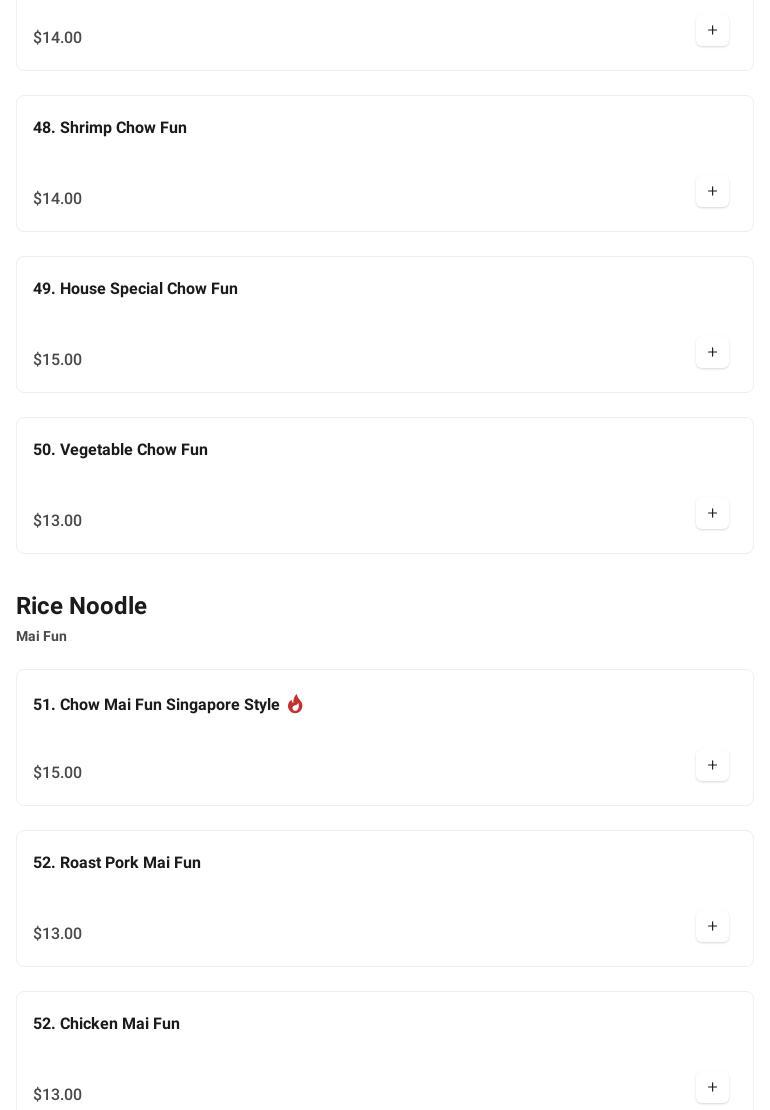Screen dimensions: 770x1110
Task: Add Shrimp Chow Fun to the order
Action: 712,192
